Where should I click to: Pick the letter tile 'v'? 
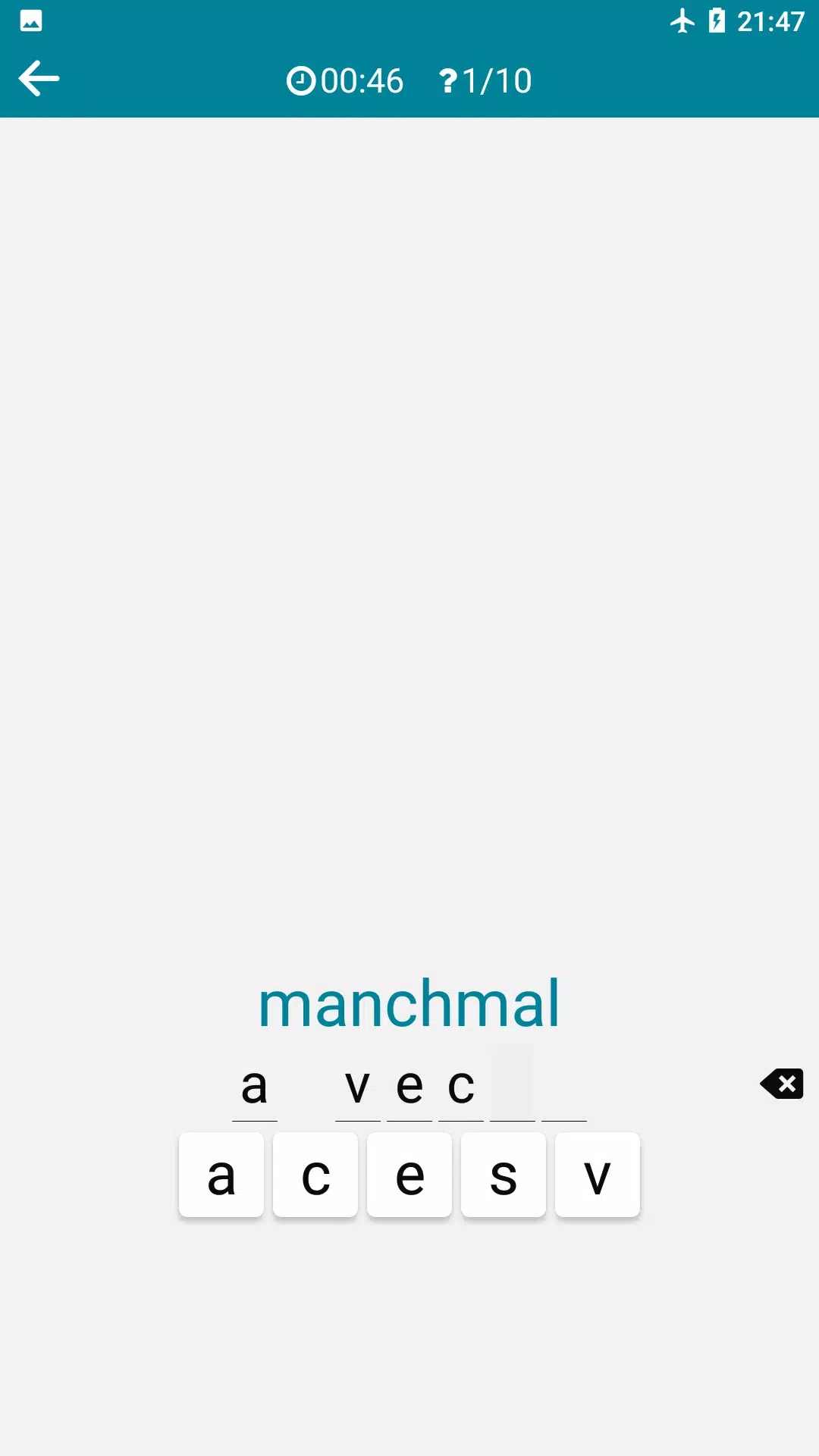[x=598, y=1175]
